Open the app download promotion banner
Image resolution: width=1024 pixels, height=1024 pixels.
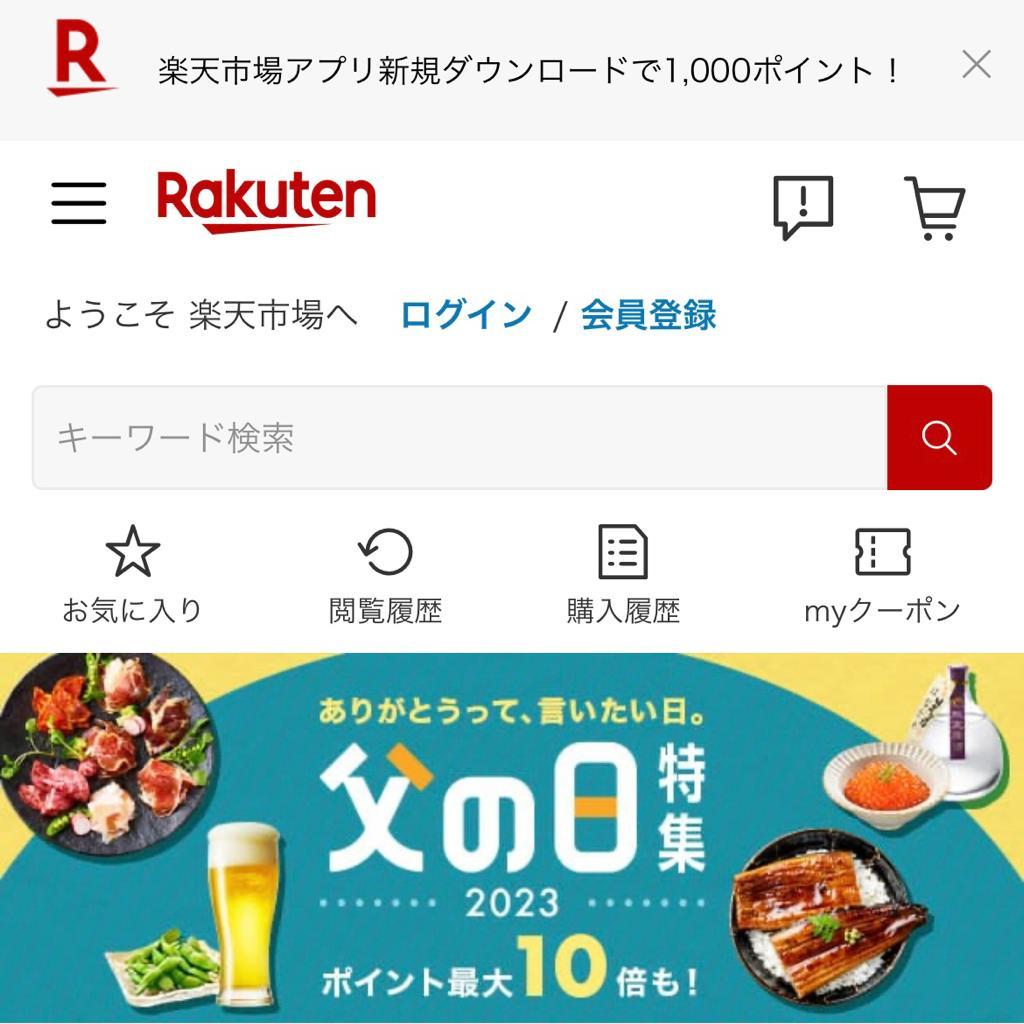pos(528,70)
